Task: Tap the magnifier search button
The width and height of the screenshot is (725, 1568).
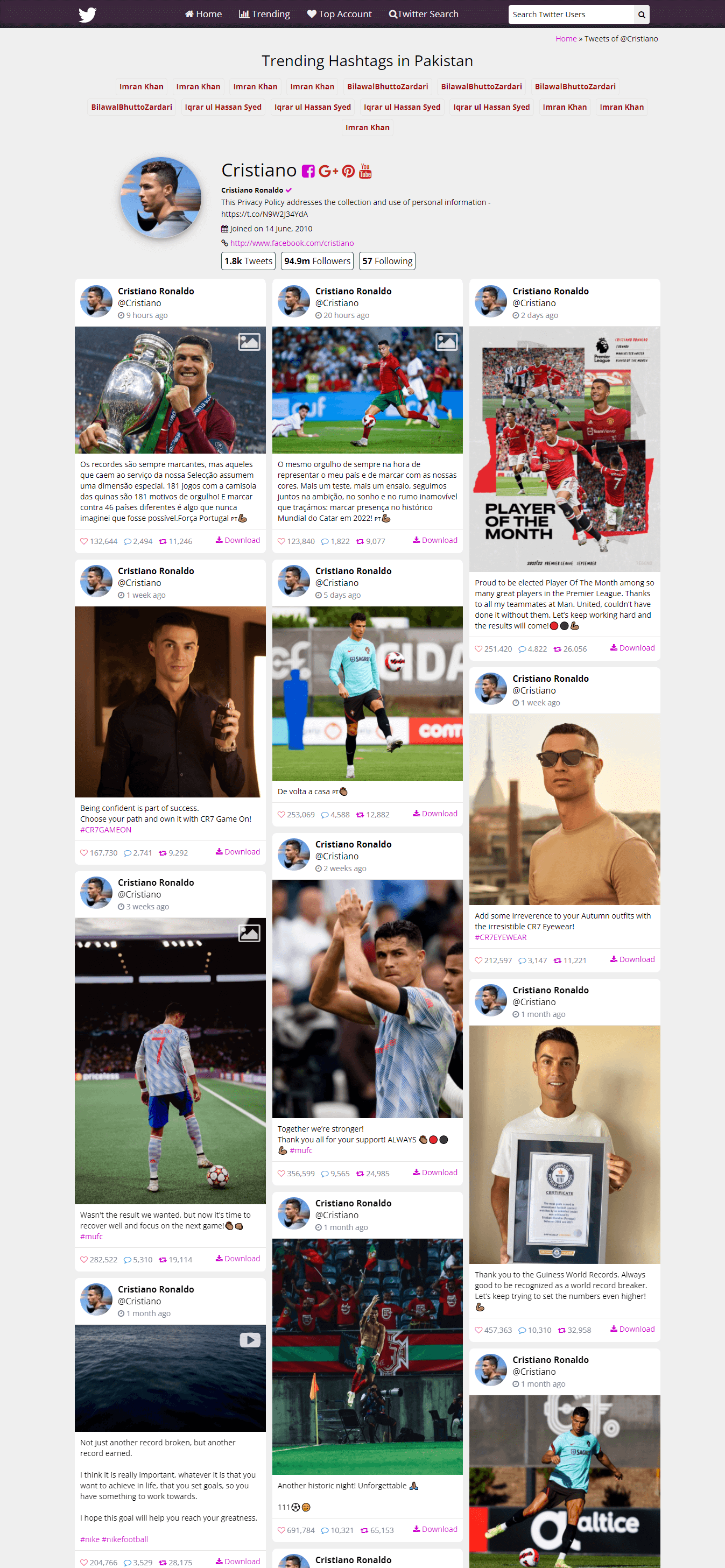Action: pyautogui.click(x=641, y=15)
